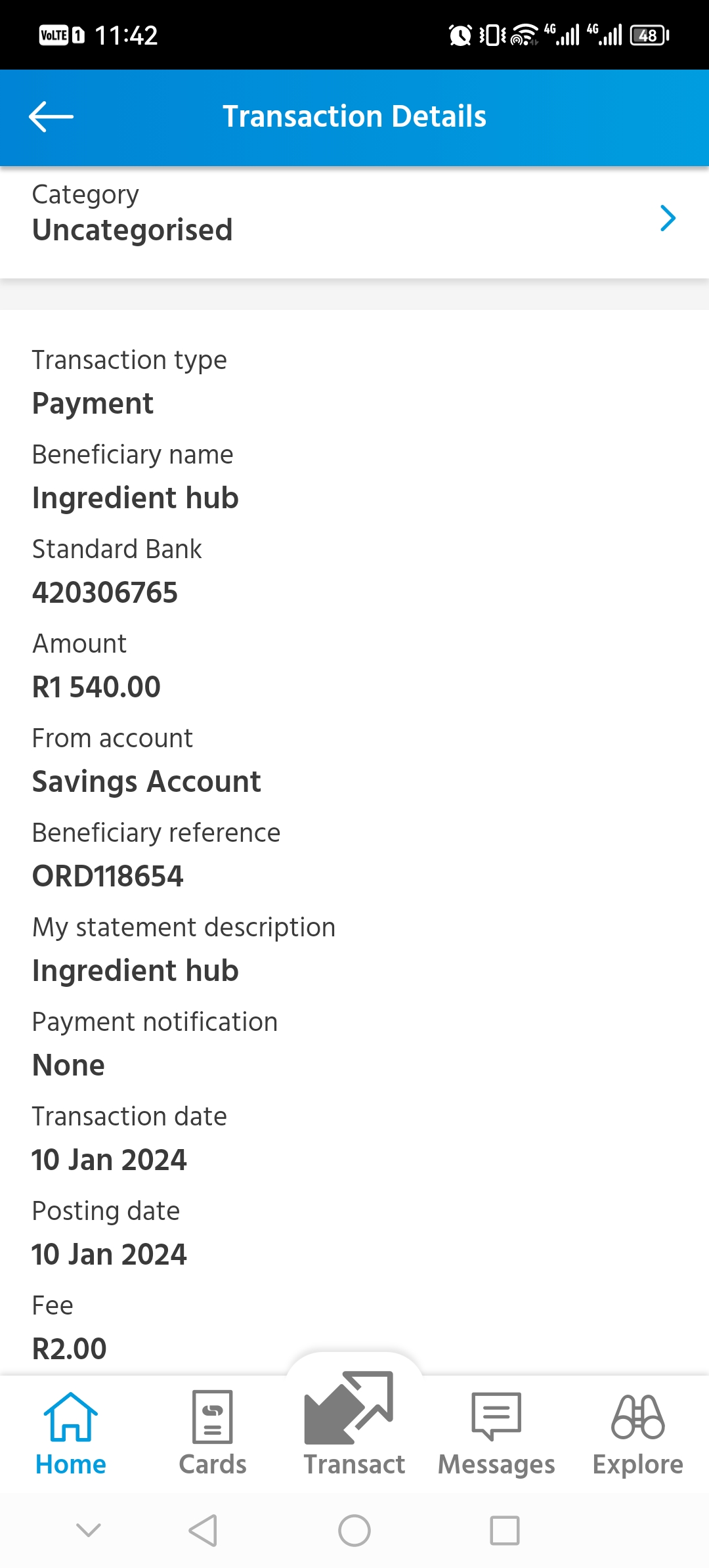Go back using the header arrow

pyautogui.click(x=51, y=117)
